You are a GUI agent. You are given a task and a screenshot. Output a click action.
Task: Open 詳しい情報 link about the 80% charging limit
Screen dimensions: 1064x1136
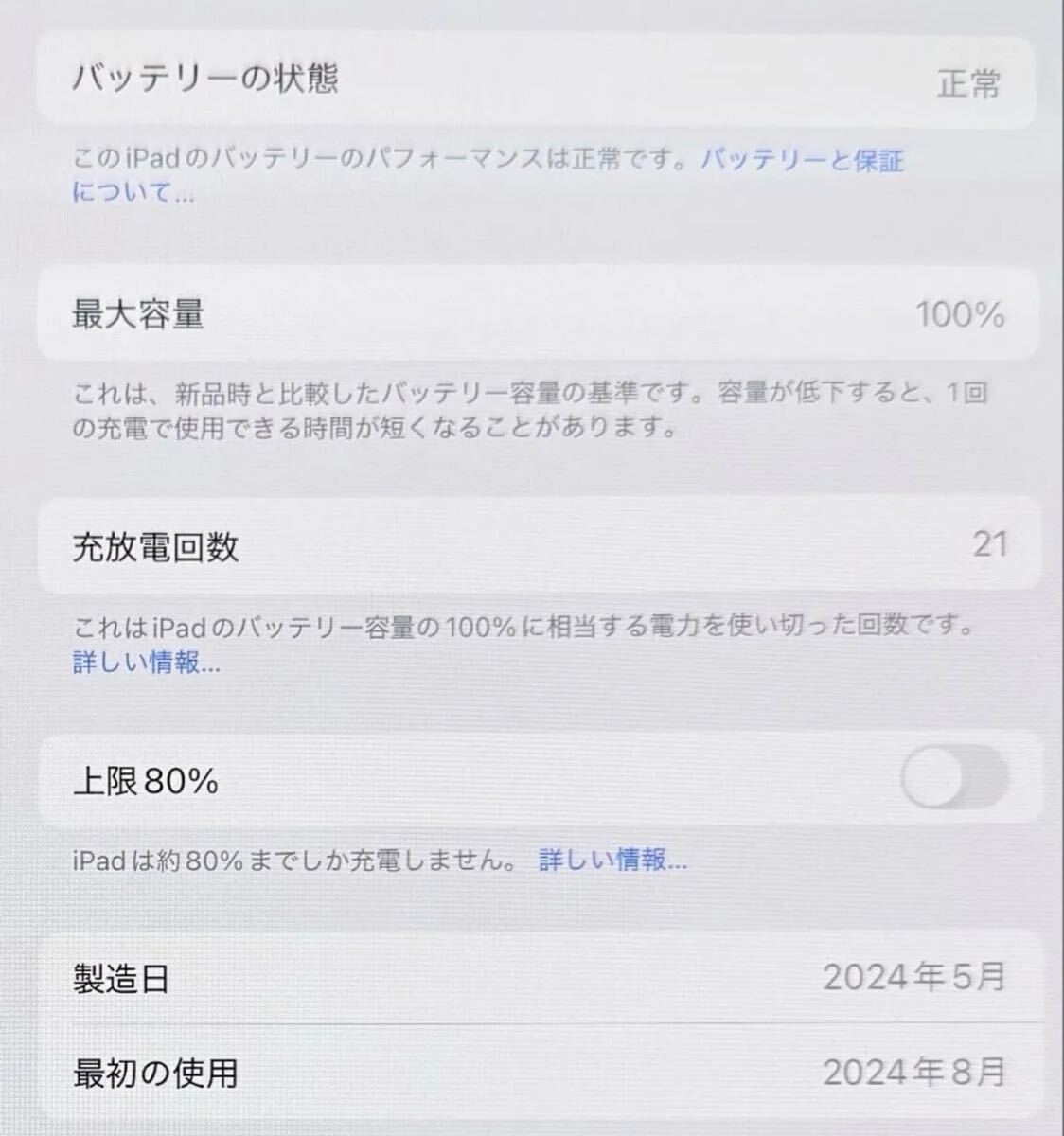(x=612, y=860)
